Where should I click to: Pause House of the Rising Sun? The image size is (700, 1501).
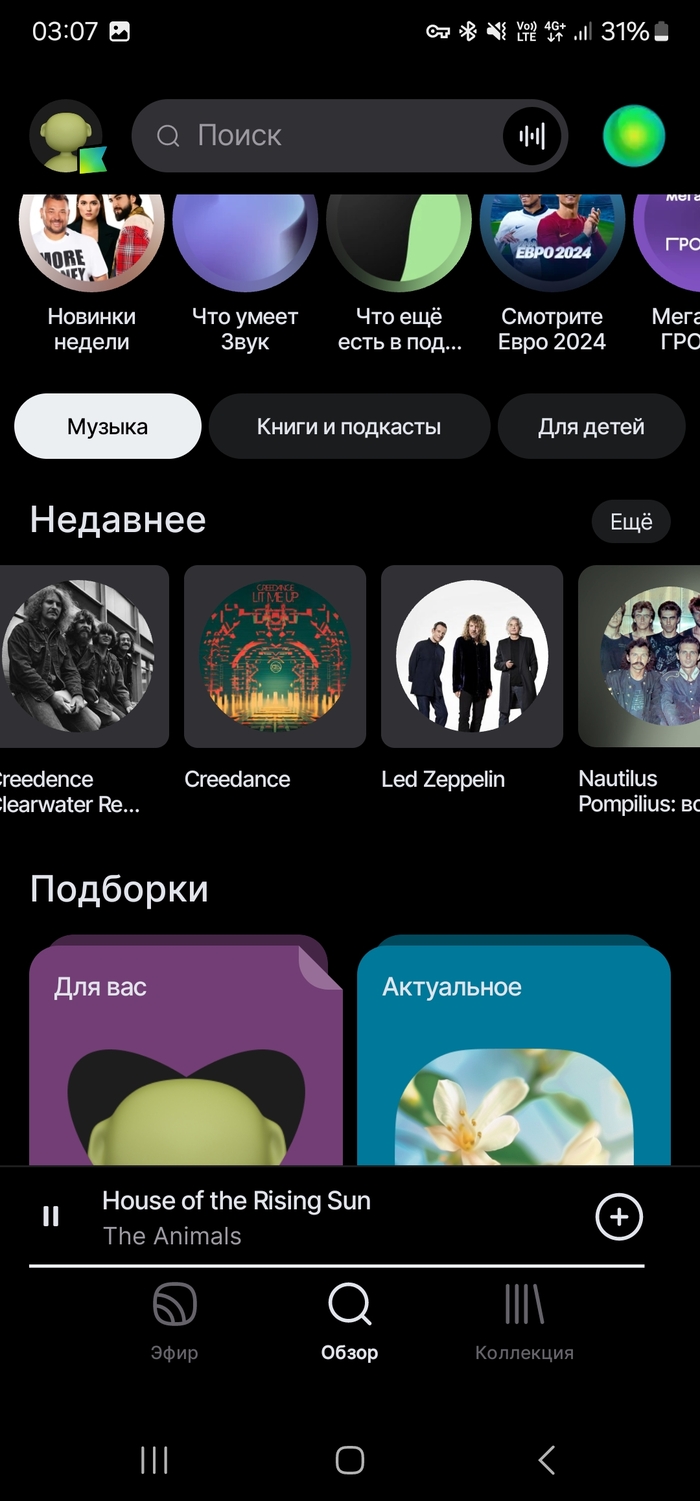(51, 1216)
